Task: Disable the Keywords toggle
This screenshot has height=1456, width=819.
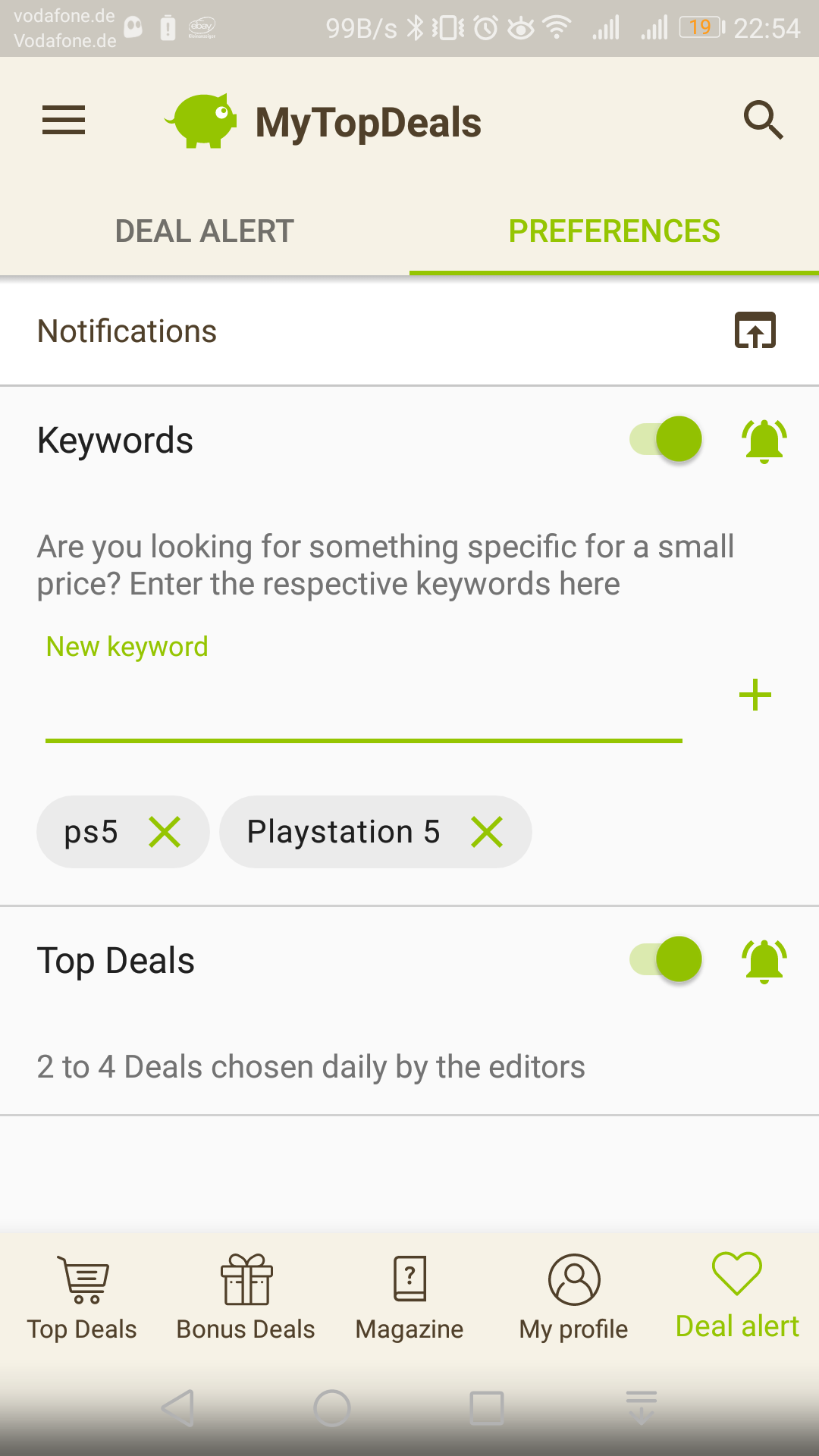Action: pyautogui.click(x=667, y=439)
